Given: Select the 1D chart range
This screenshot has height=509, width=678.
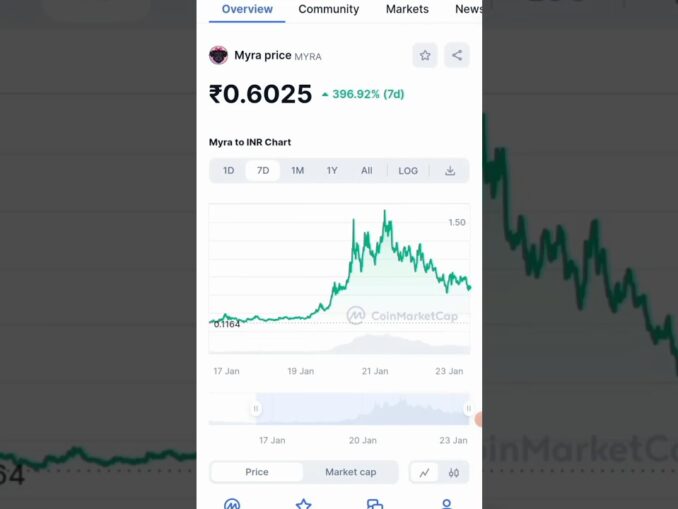Looking at the screenshot, I should tap(228, 171).
